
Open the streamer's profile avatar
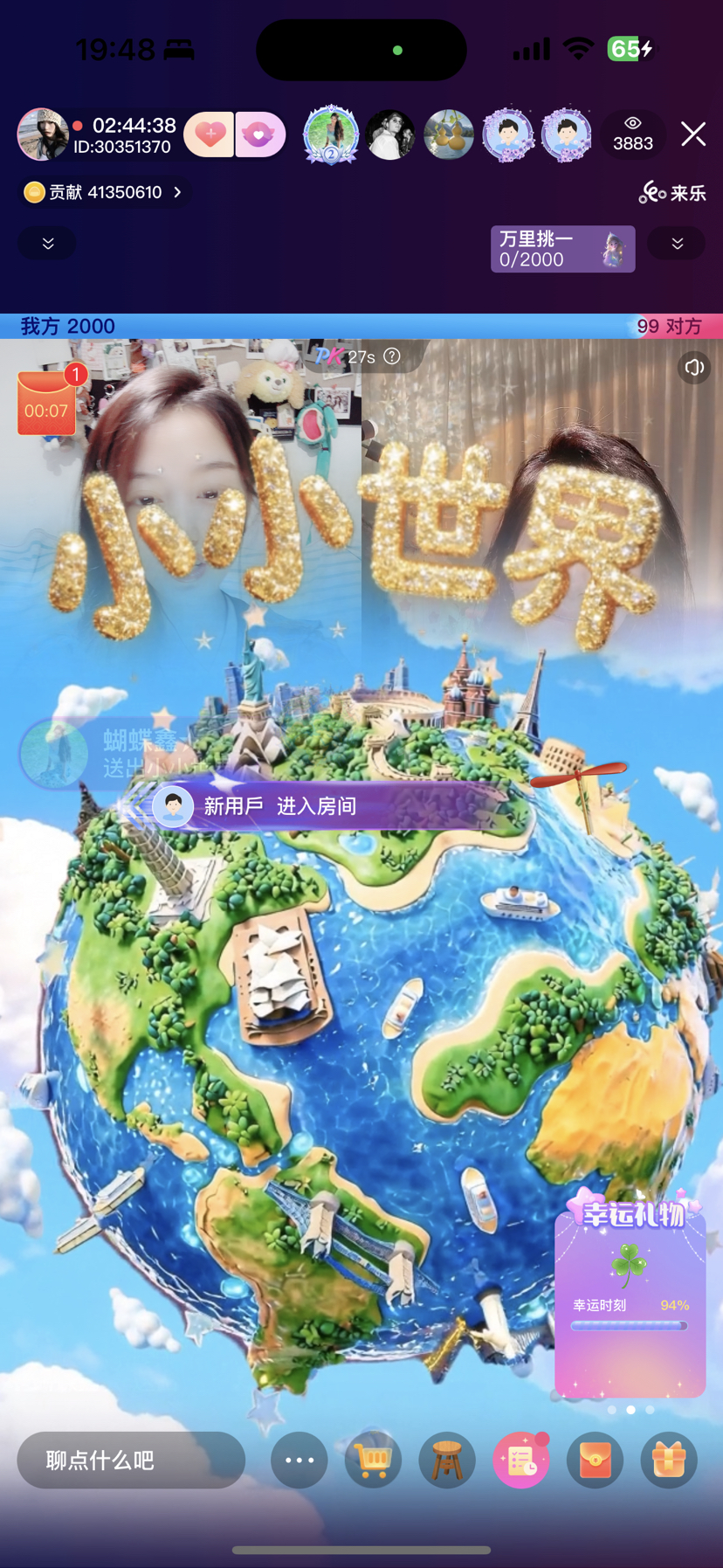pos(42,135)
